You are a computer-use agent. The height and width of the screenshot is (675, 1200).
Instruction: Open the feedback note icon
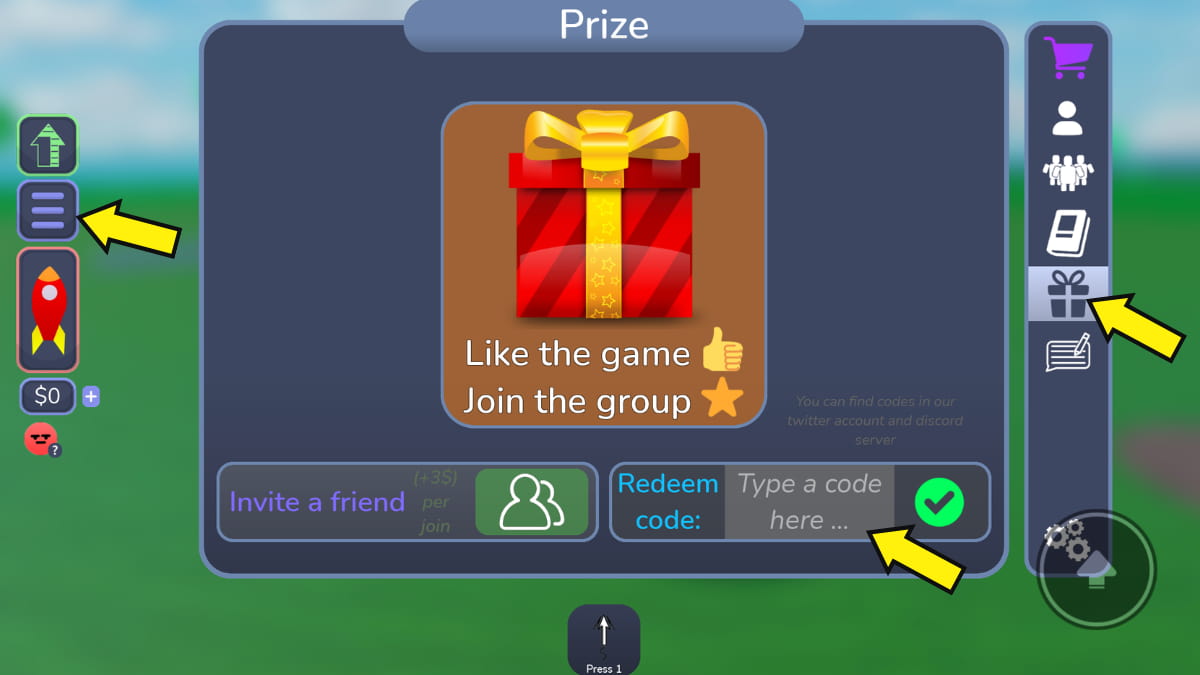tap(1067, 354)
